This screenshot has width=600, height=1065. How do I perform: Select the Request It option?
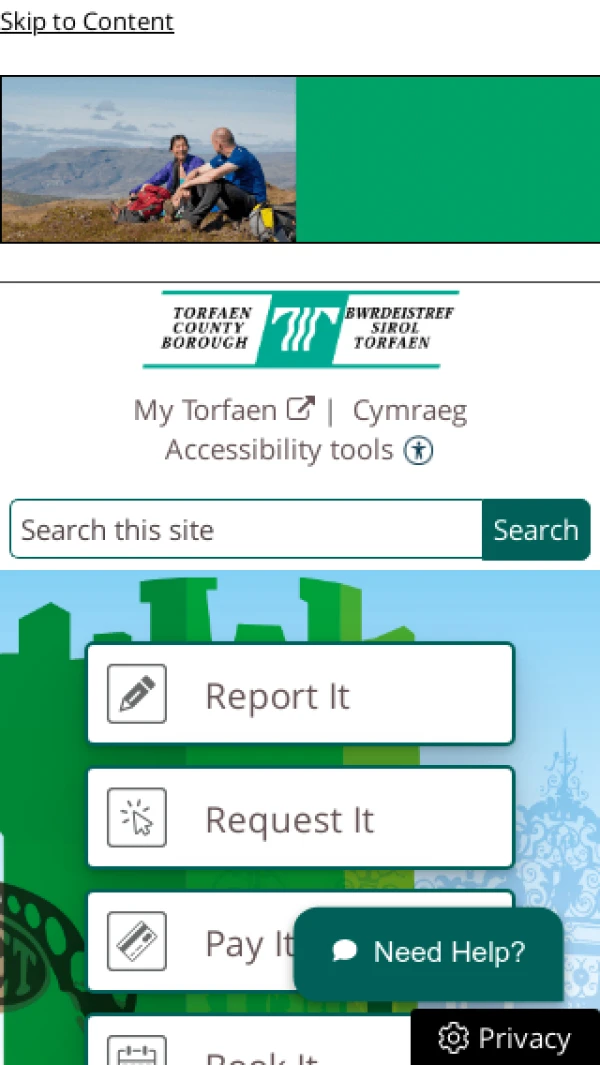pos(300,819)
